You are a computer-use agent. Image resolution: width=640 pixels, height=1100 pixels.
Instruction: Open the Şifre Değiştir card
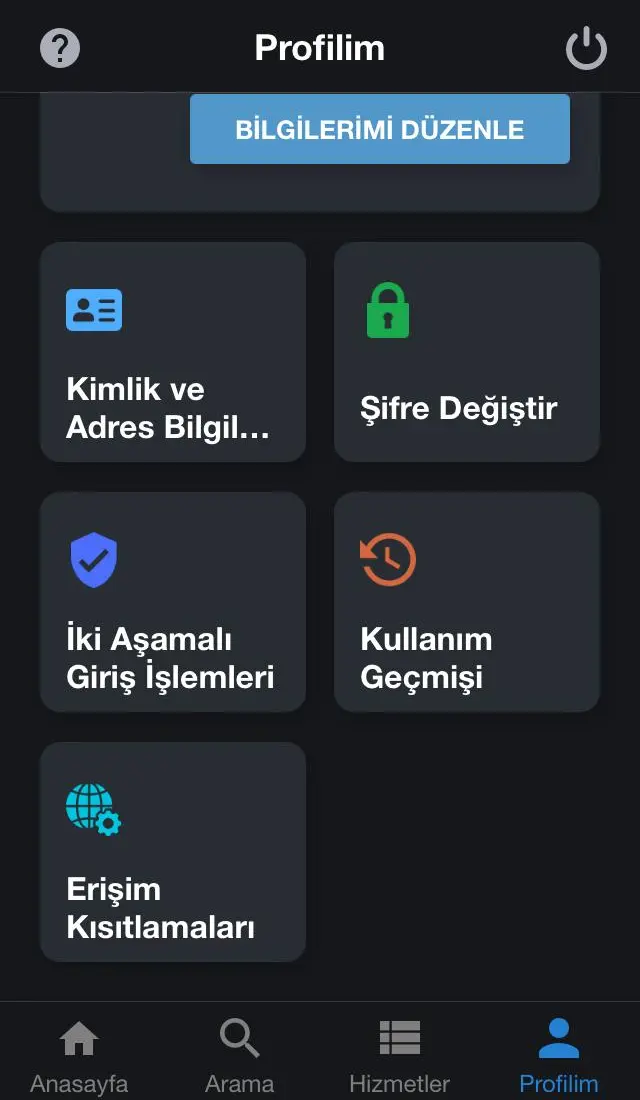[x=466, y=352]
